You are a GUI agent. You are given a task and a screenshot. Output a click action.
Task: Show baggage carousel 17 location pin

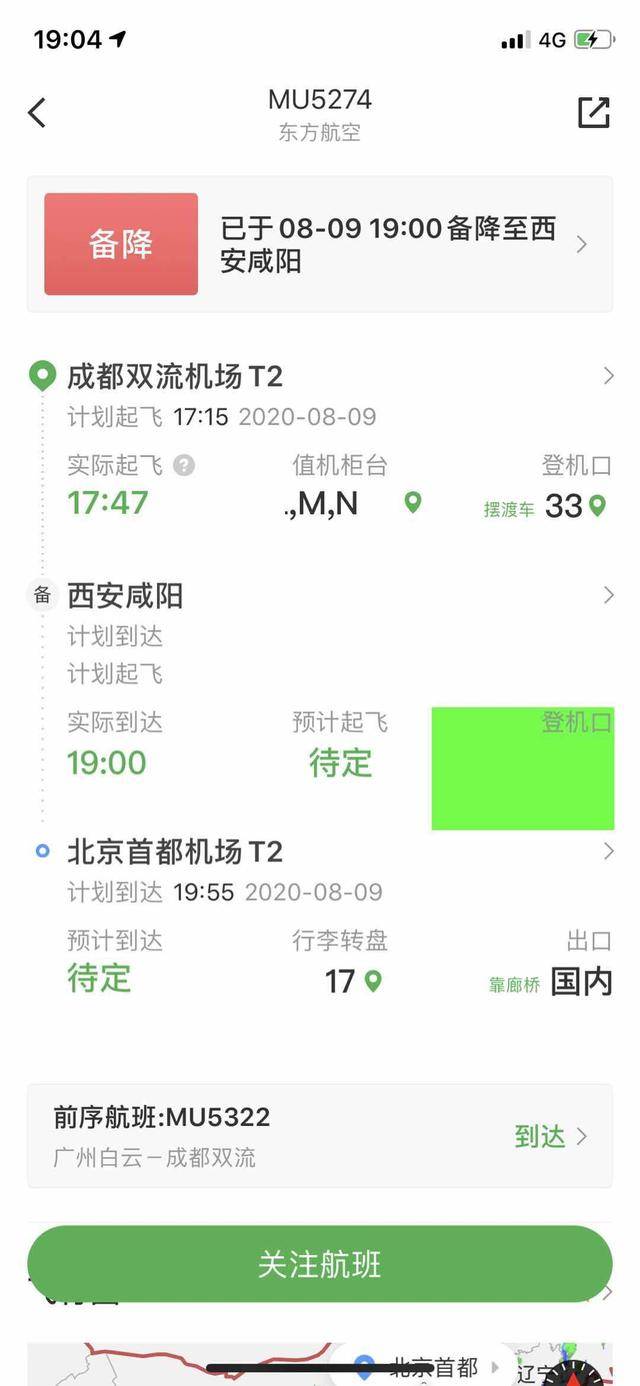click(373, 981)
